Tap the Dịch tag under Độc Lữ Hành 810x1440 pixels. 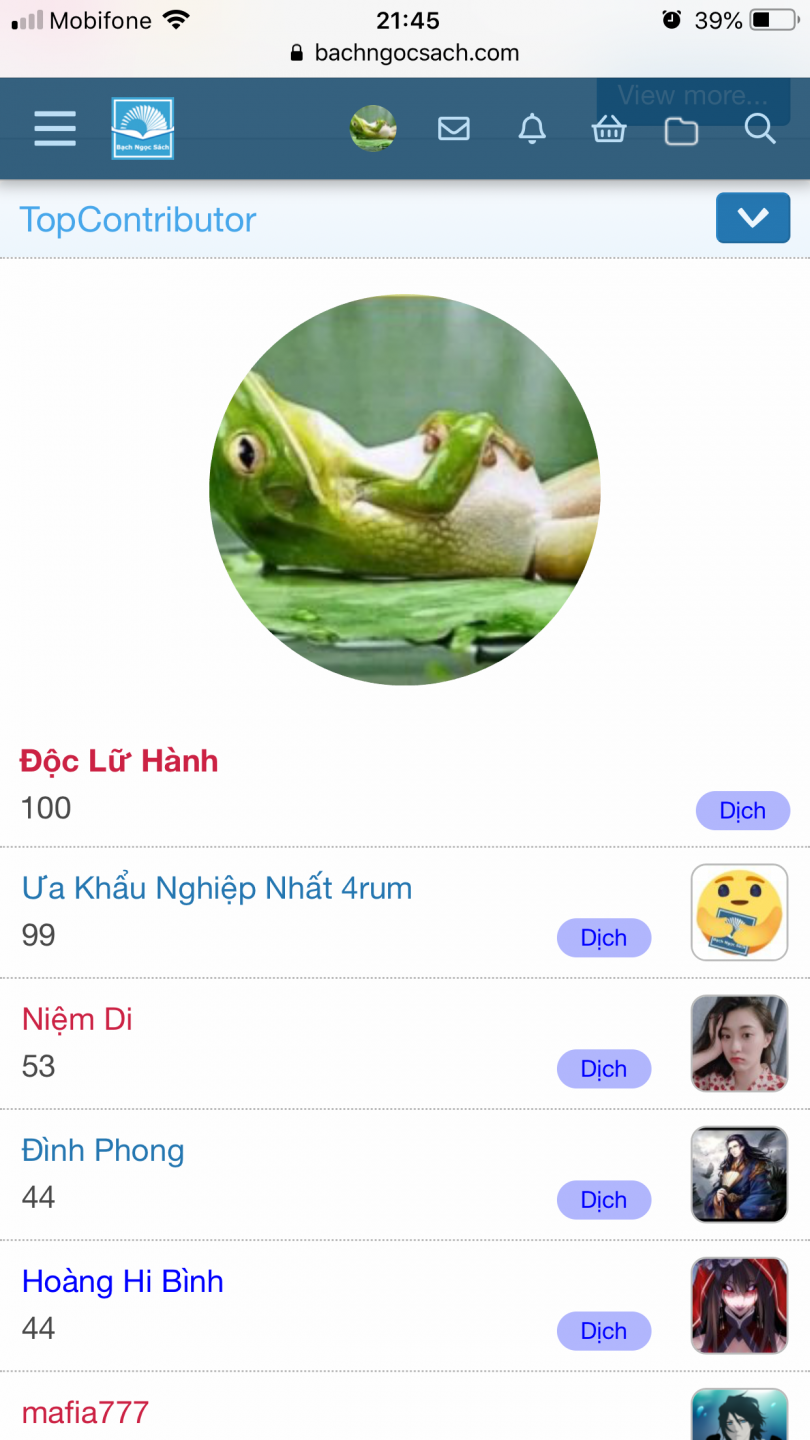click(743, 811)
